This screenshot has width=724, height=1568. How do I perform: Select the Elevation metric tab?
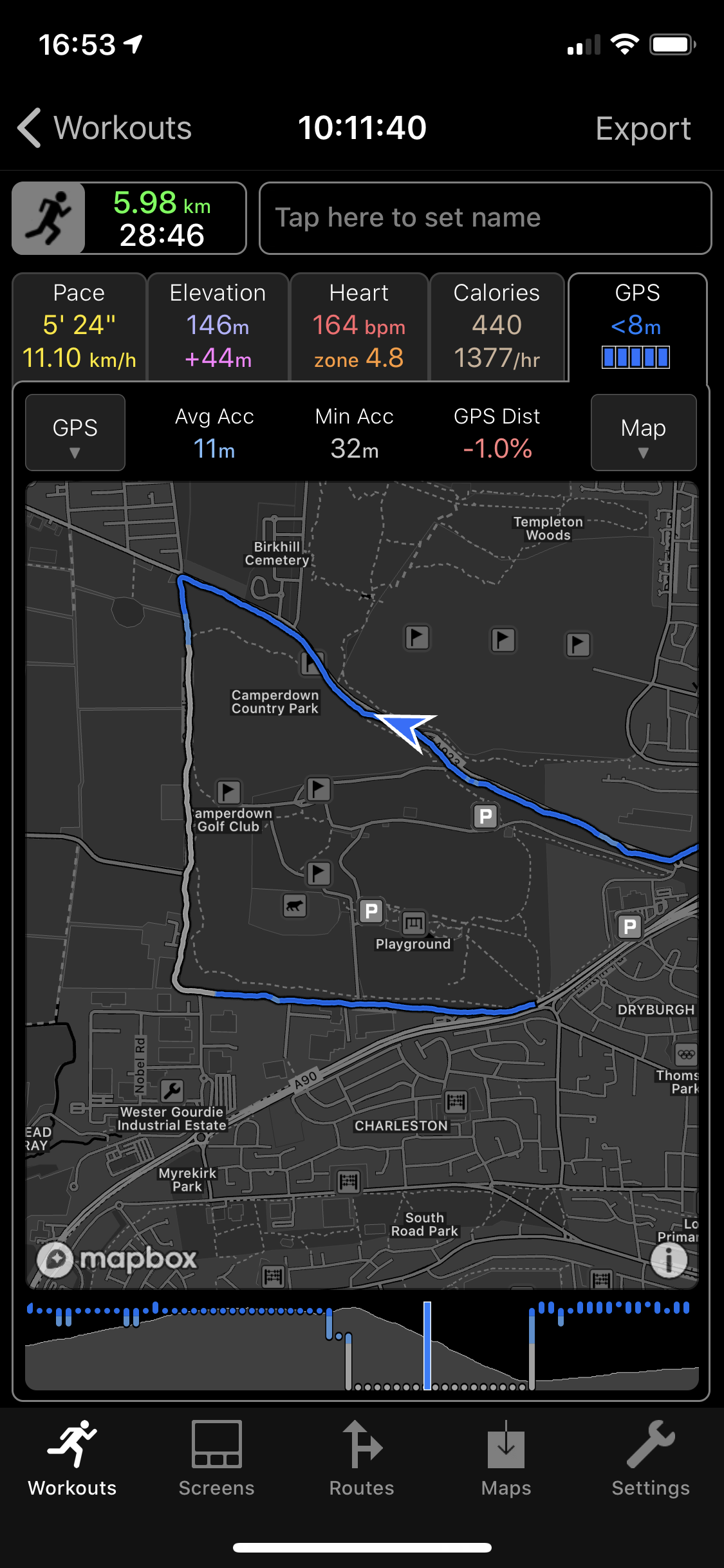click(x=218, y=326)
